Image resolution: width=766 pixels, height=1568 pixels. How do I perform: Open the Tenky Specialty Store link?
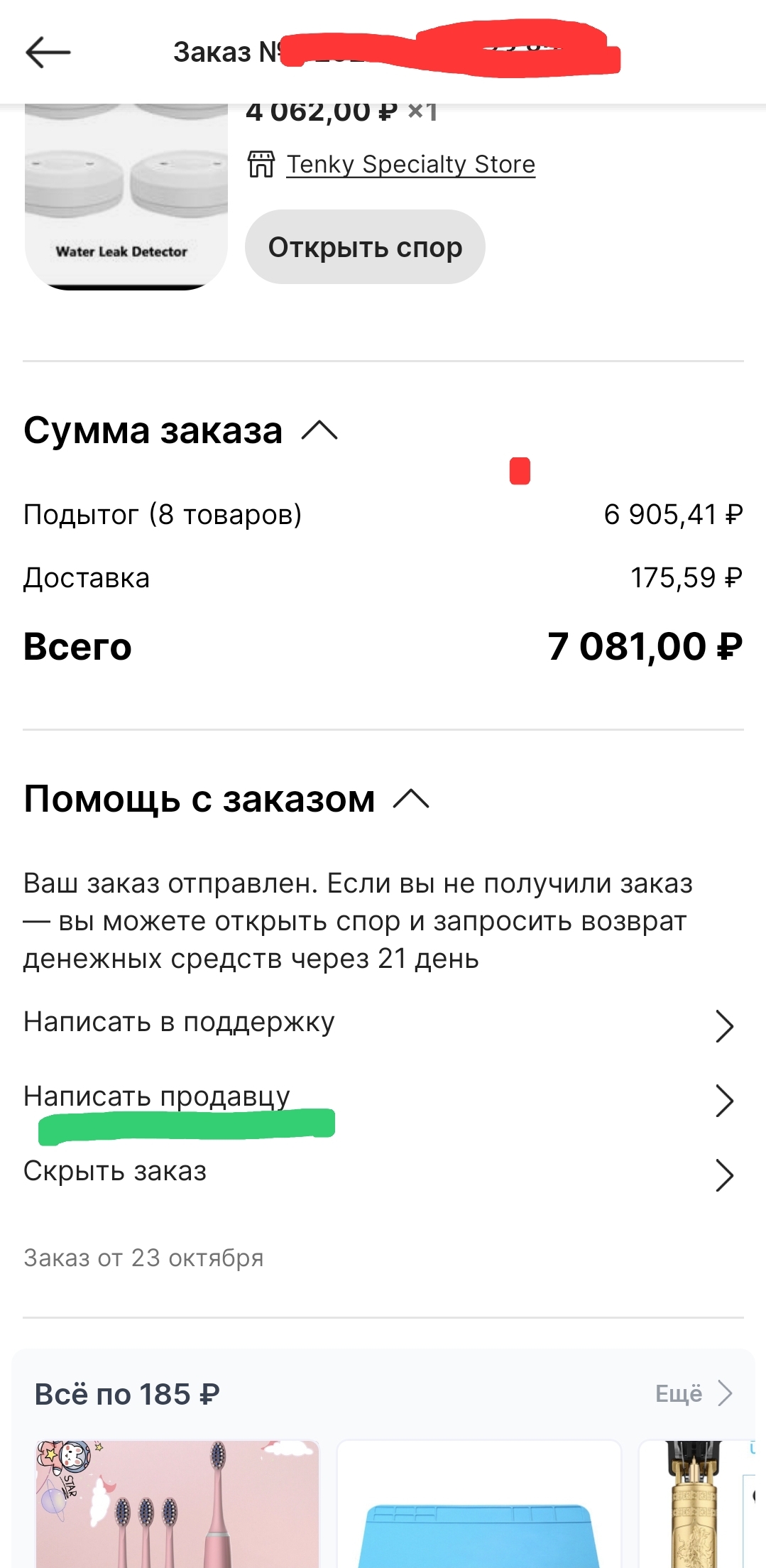point(410,165)
